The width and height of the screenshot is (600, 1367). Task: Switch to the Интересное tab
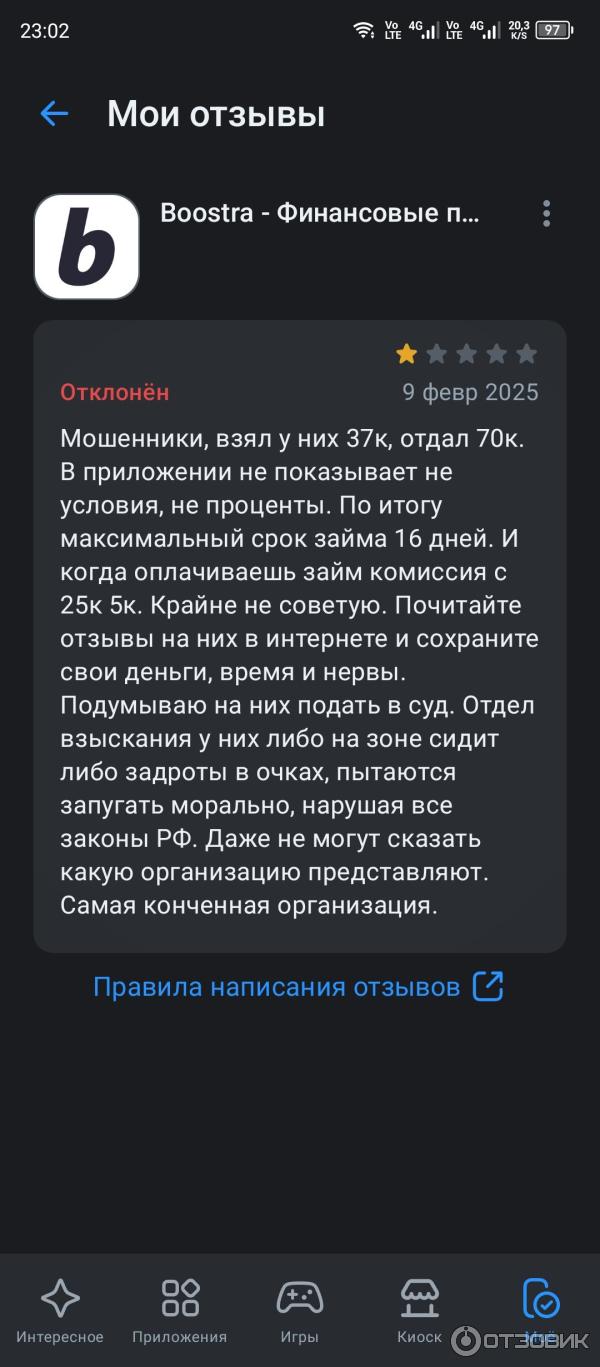coord(60,1310)
